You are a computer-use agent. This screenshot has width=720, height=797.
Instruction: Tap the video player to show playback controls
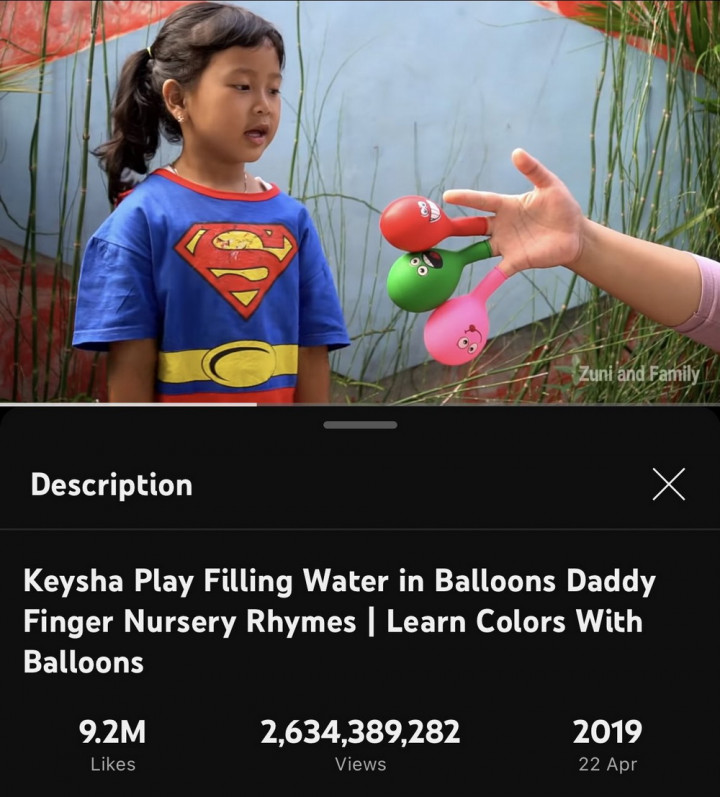[360, 200]
